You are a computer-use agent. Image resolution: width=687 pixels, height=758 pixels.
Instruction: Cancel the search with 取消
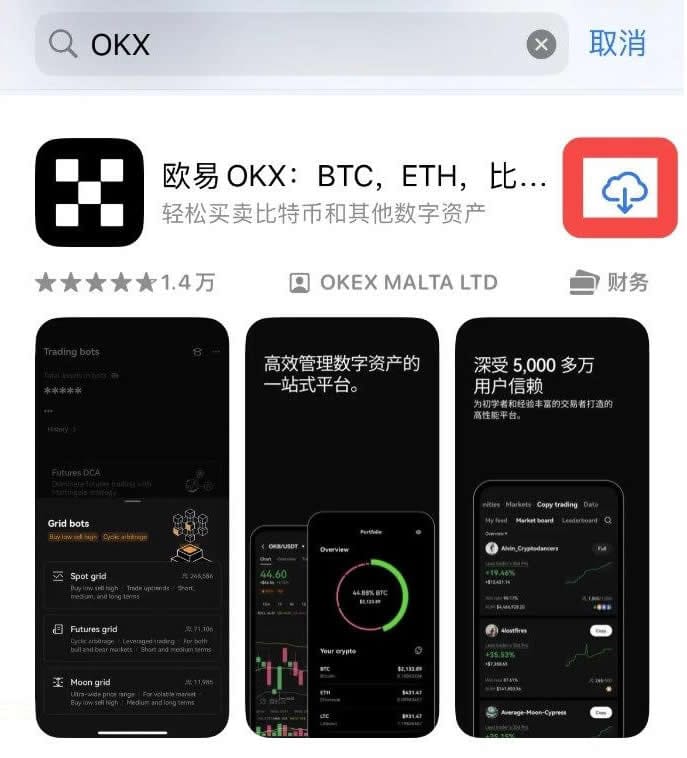[617, 43]
